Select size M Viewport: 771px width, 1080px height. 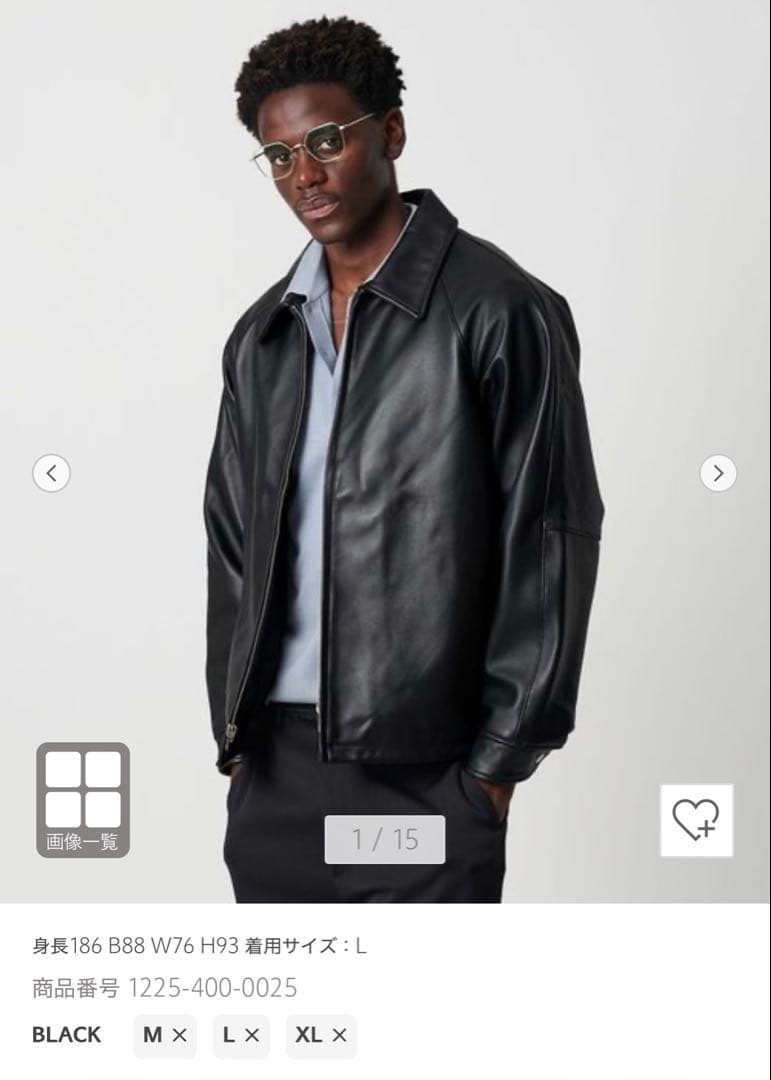pyautogui.click(x=165, y=1035)
